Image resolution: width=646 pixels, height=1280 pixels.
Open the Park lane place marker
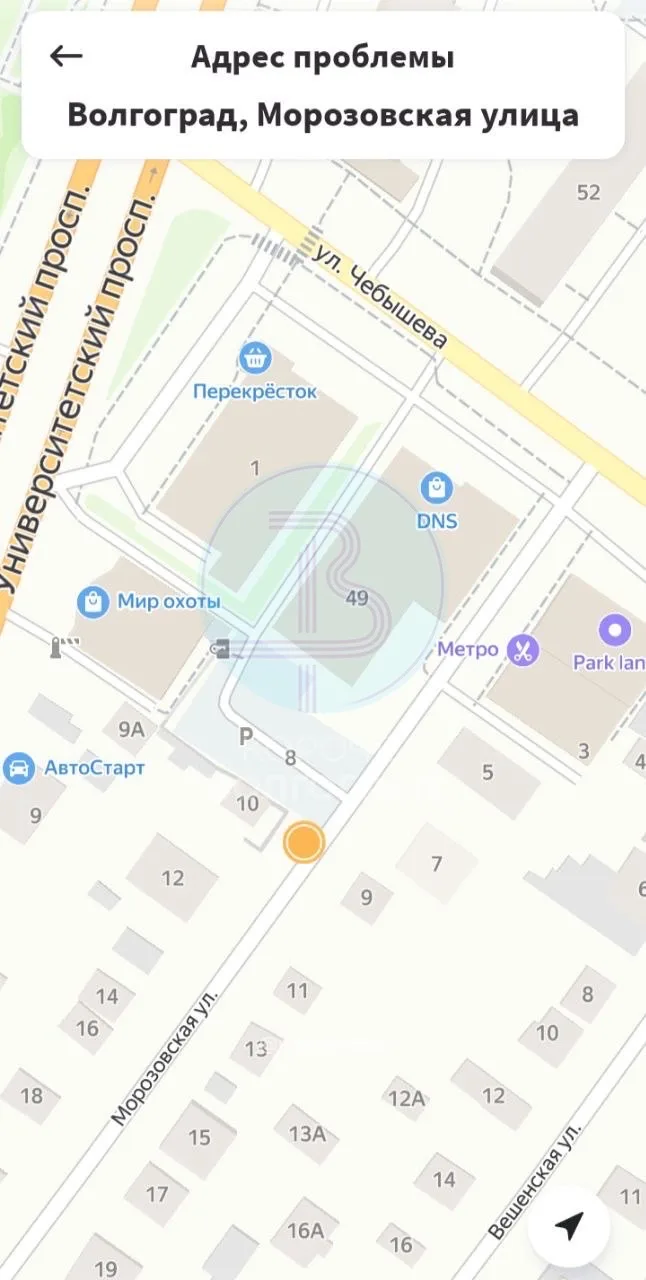point(614,631)
